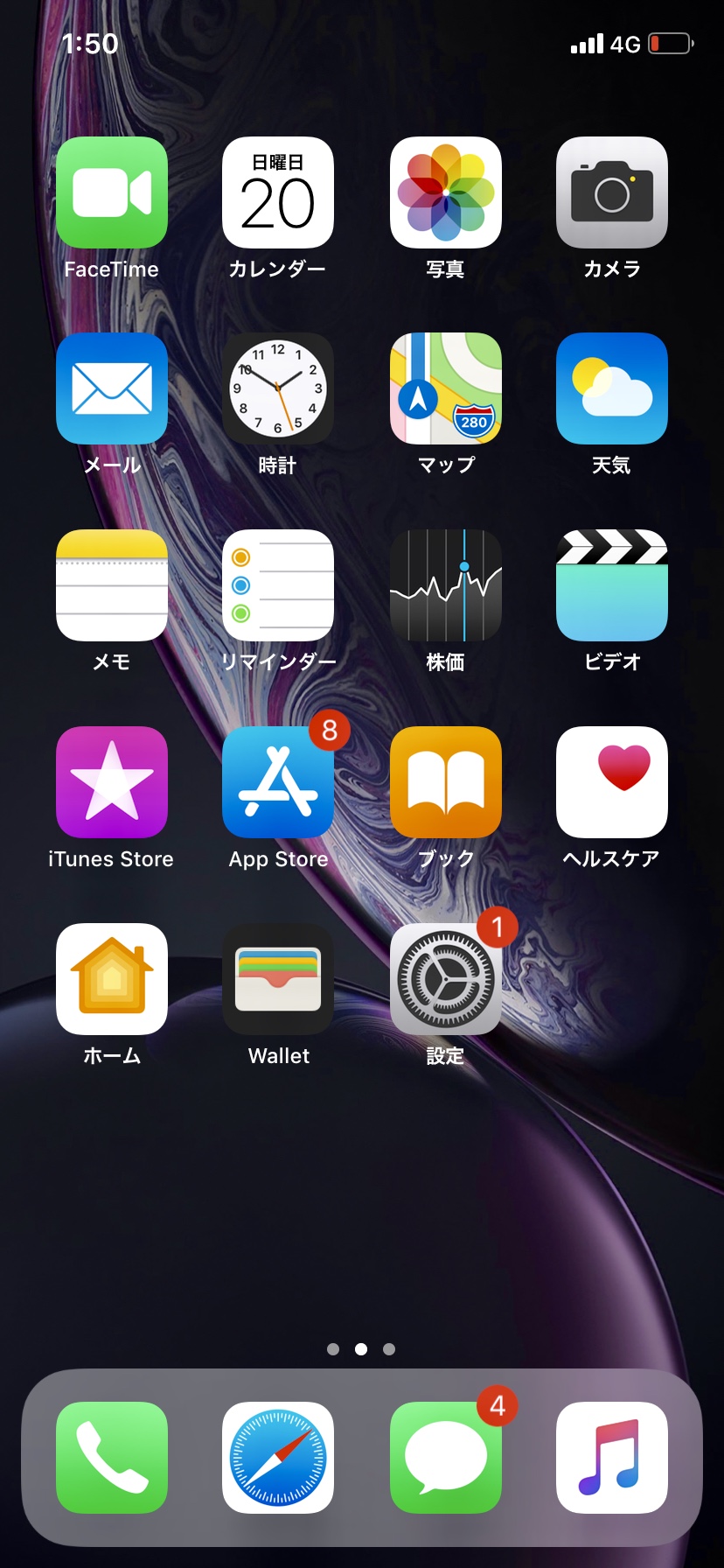The width and height of the screenshot is (724, 1568).
Task: Launch the 写真 photos app
Action: click(x=445, y=192)
